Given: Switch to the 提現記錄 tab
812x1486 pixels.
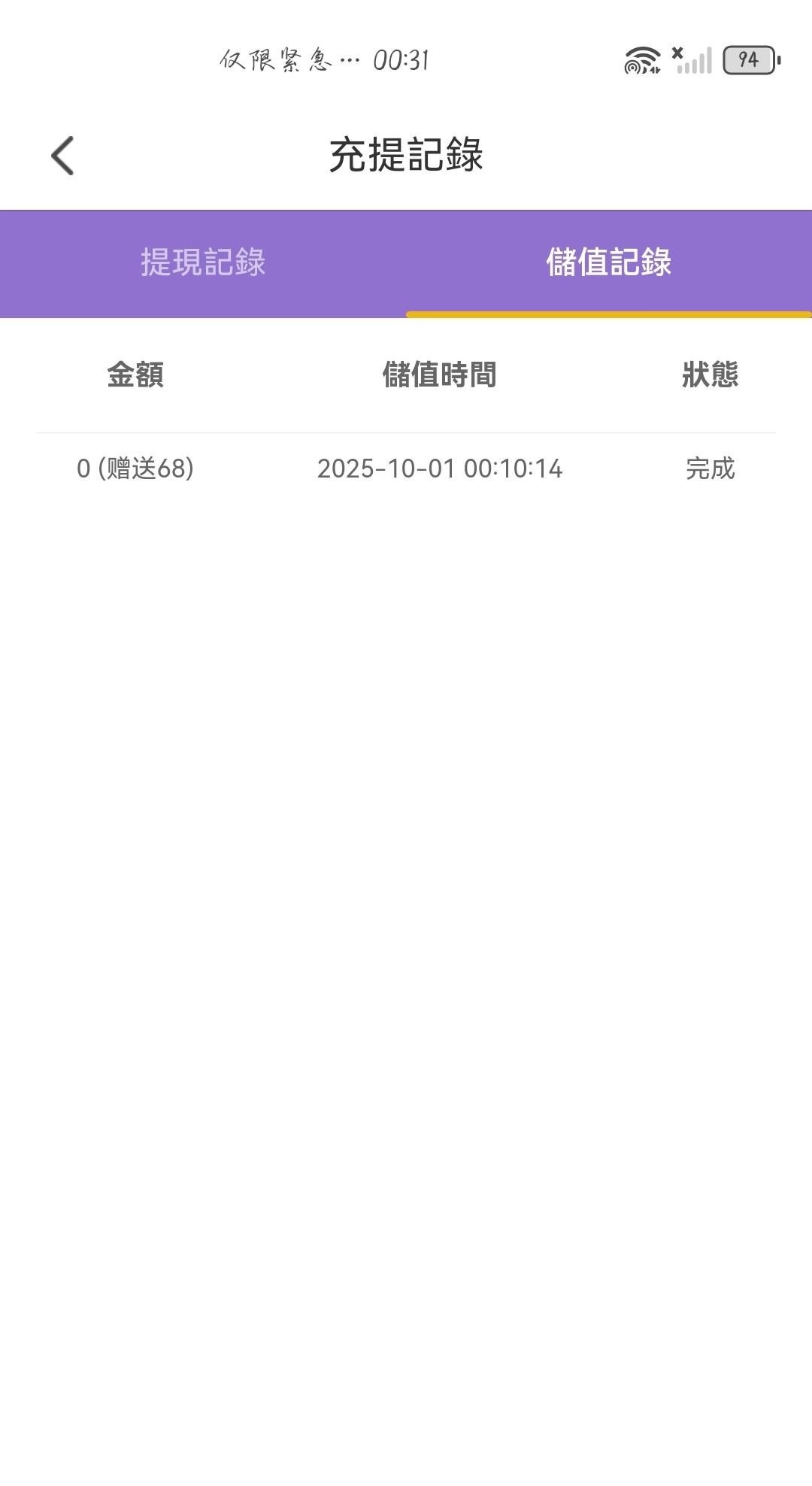Looking at the screenshot, I should tap(203, 262).
